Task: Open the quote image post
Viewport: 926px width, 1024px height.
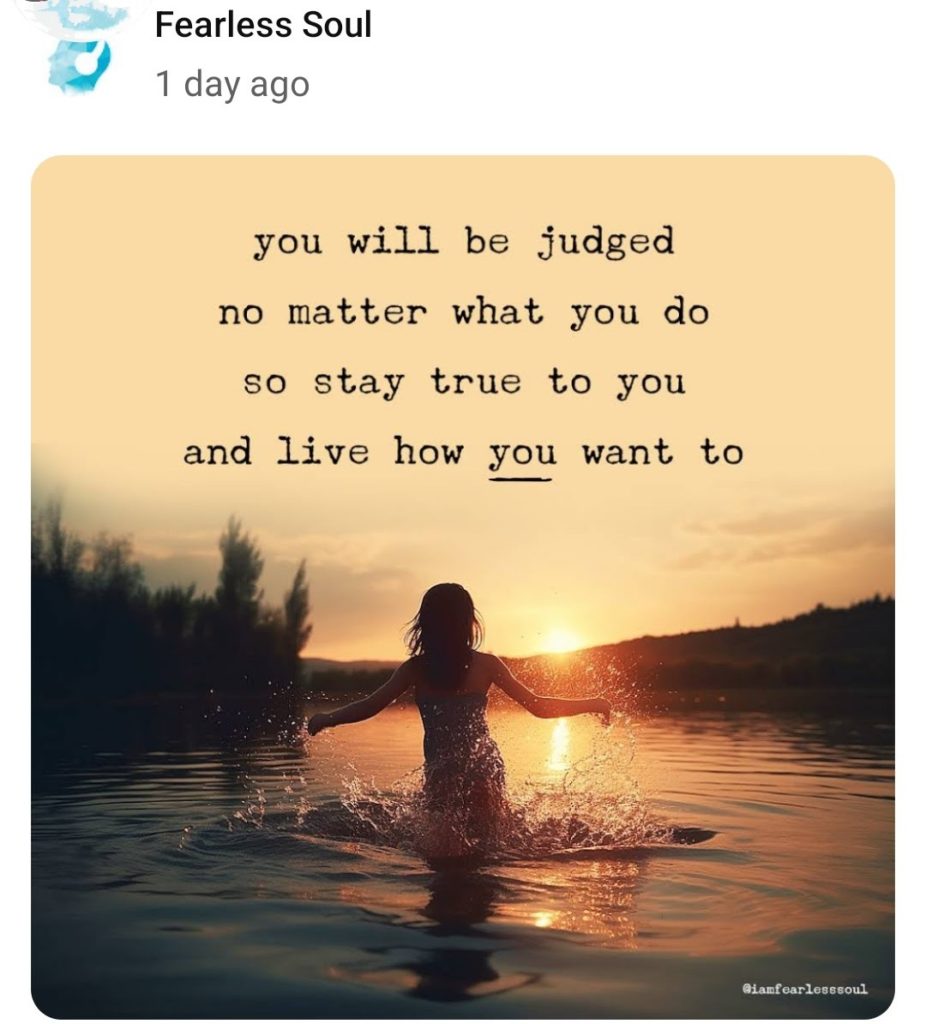Action: coord(462,586)
